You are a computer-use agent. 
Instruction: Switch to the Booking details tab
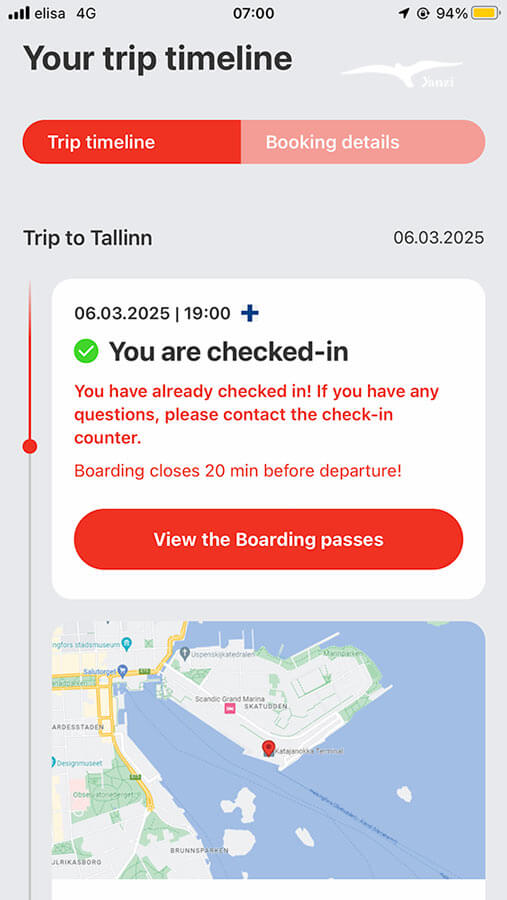(363, 142)
